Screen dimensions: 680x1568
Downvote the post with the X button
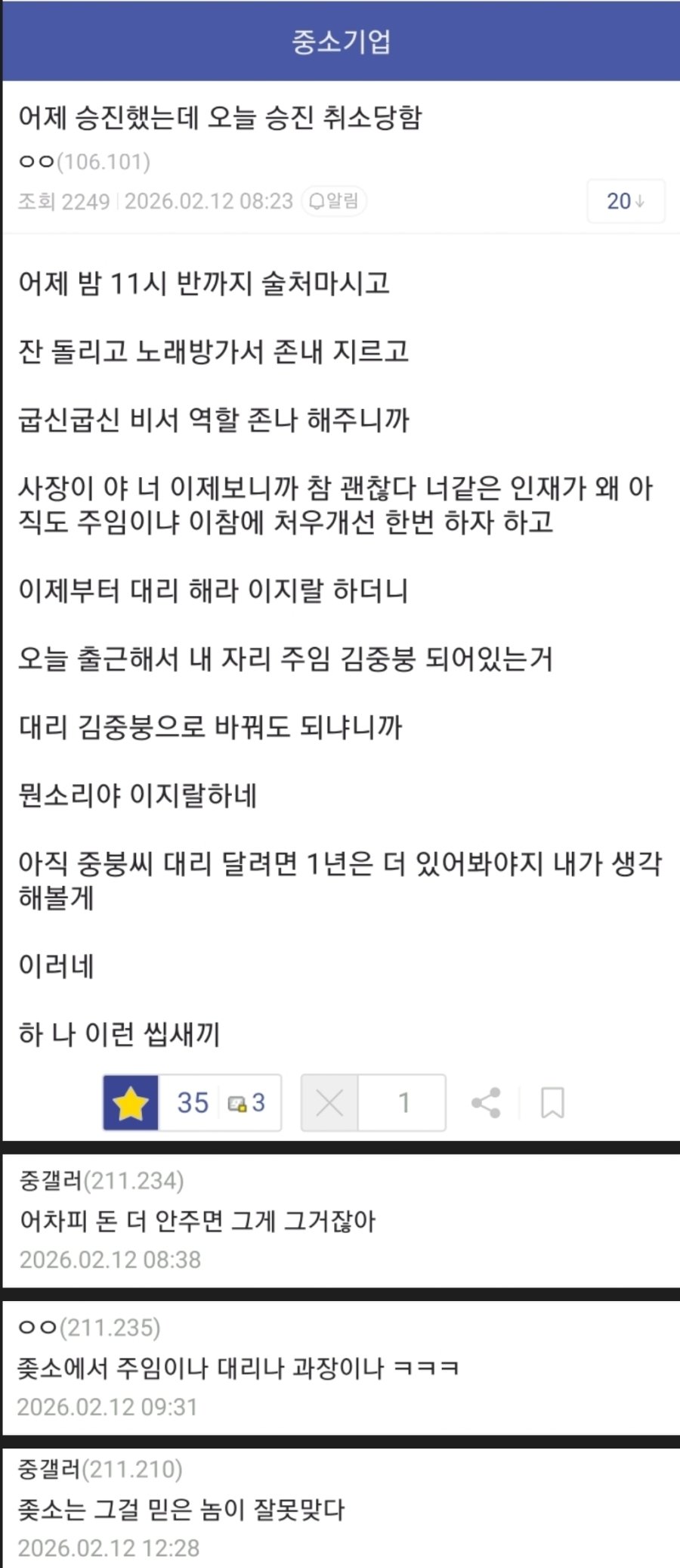coord(329,1103)
